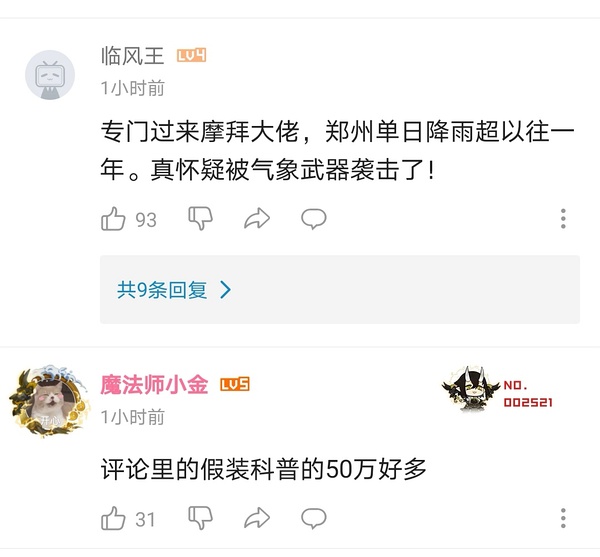Open 临风王's profile avatar
The height and width of the screenshot is (557, 600).
[x=50, y=75]
